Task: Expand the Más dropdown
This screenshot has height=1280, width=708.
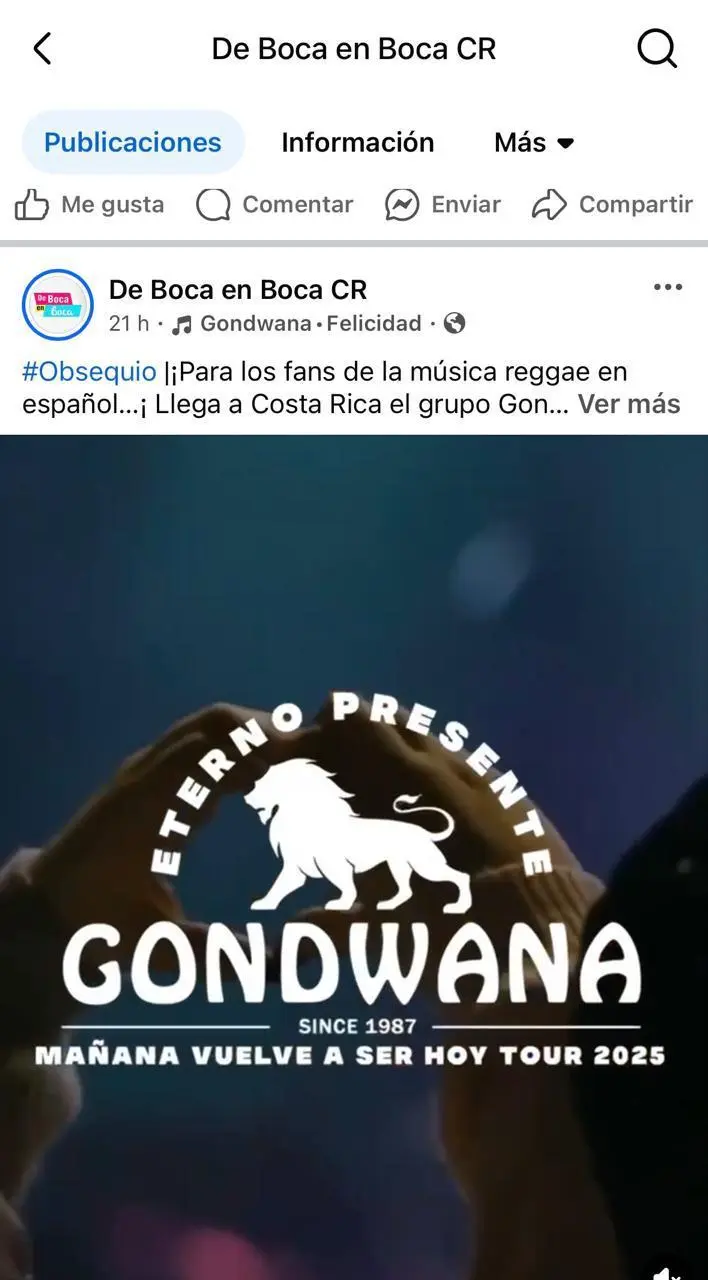Action: point(534,142)
